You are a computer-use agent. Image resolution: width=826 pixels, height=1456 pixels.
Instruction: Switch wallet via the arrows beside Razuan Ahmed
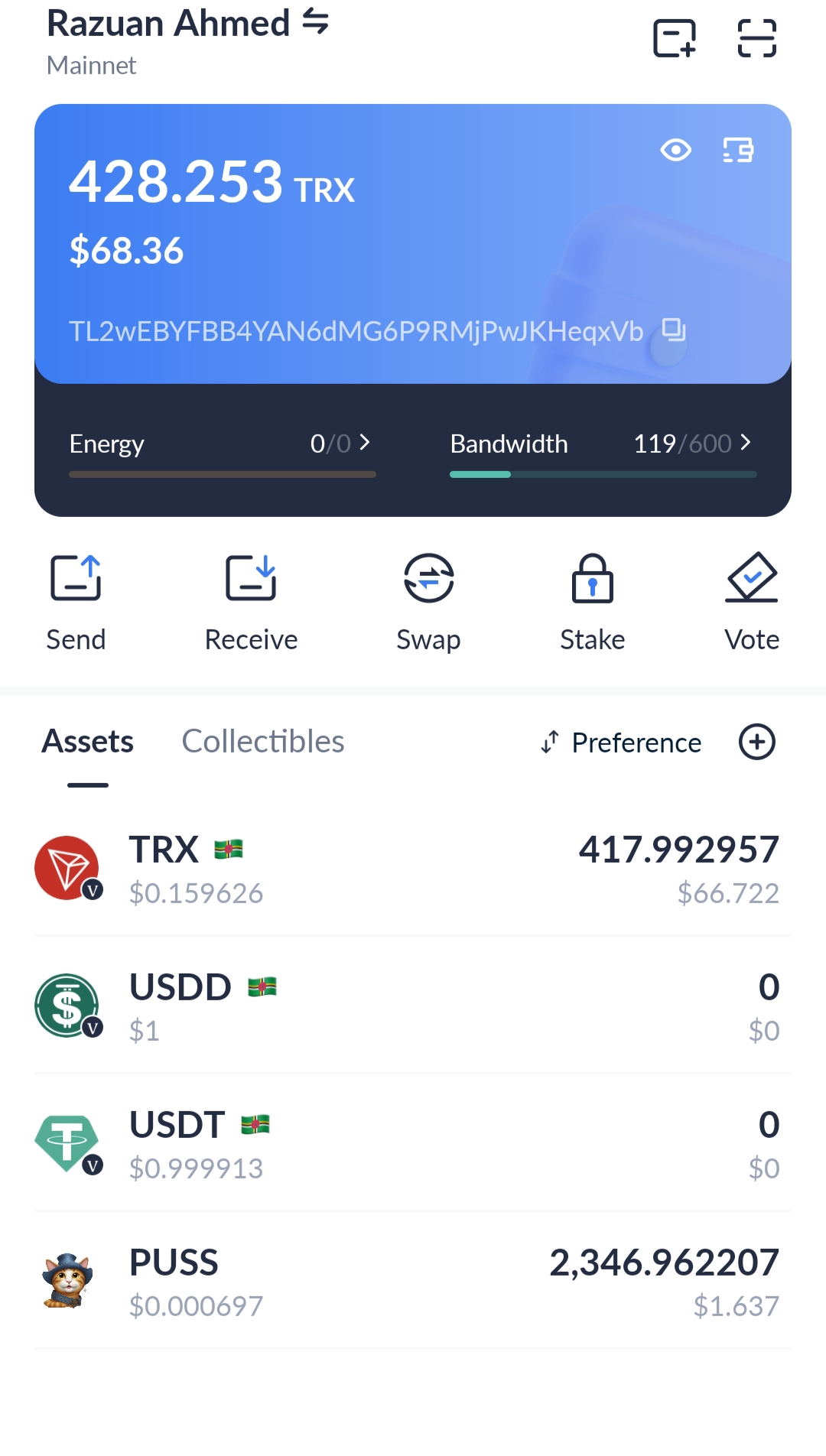(x=315, y=22)
